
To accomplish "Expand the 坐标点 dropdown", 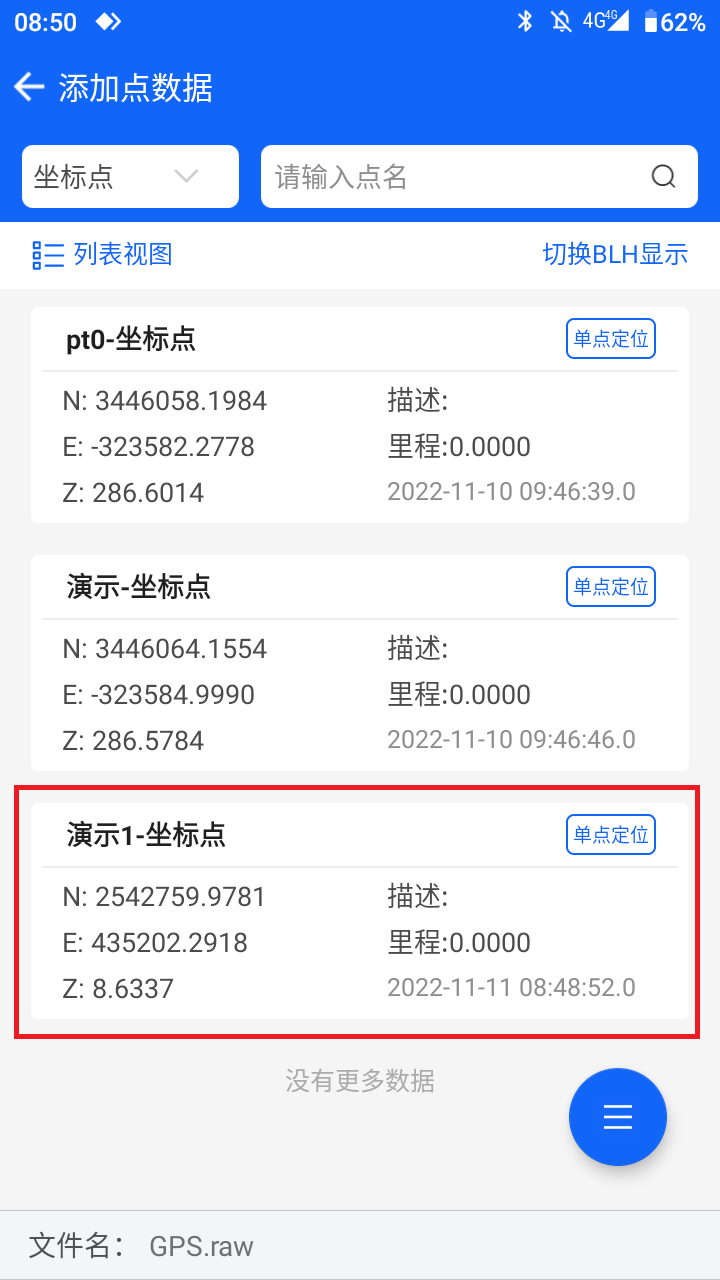I will [130, 177].
